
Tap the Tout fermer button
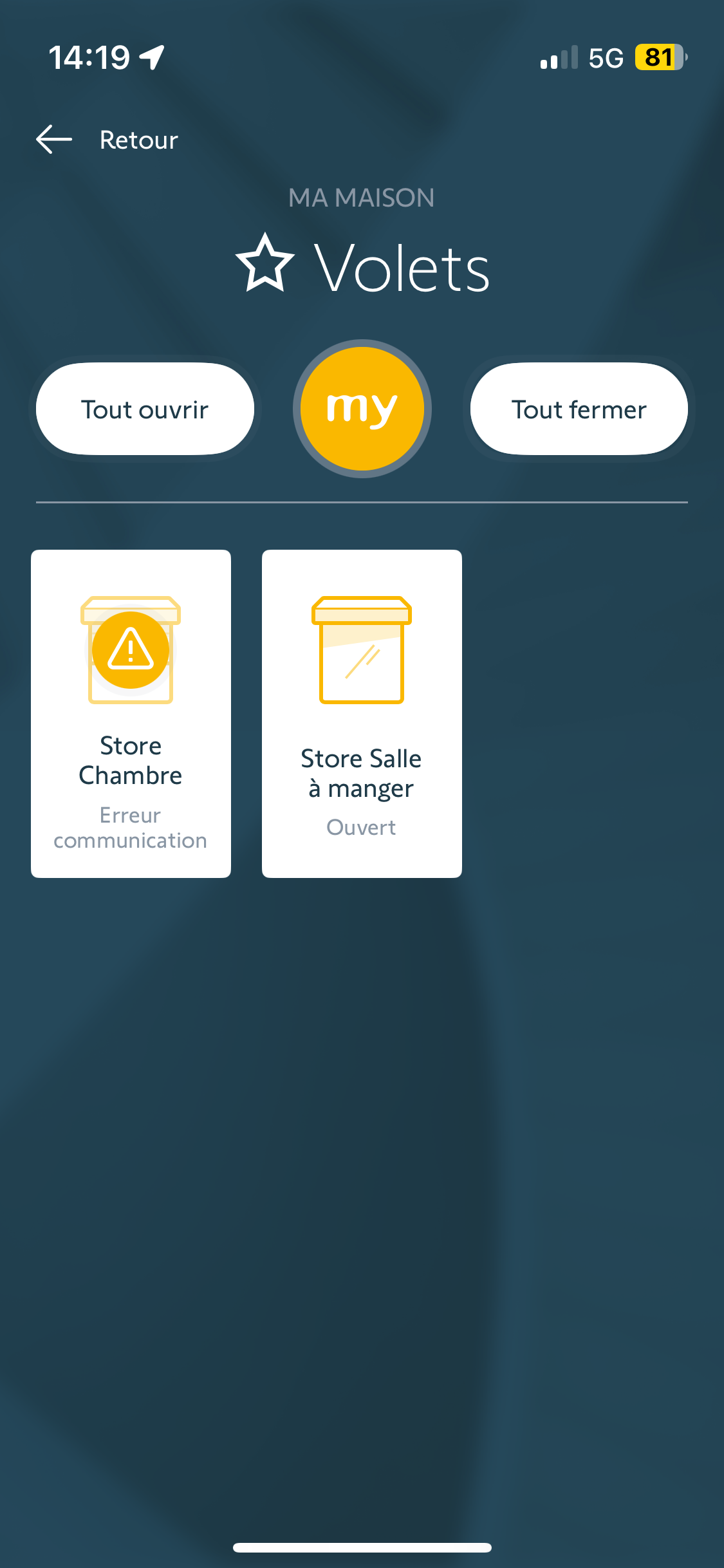coord(579,409)
